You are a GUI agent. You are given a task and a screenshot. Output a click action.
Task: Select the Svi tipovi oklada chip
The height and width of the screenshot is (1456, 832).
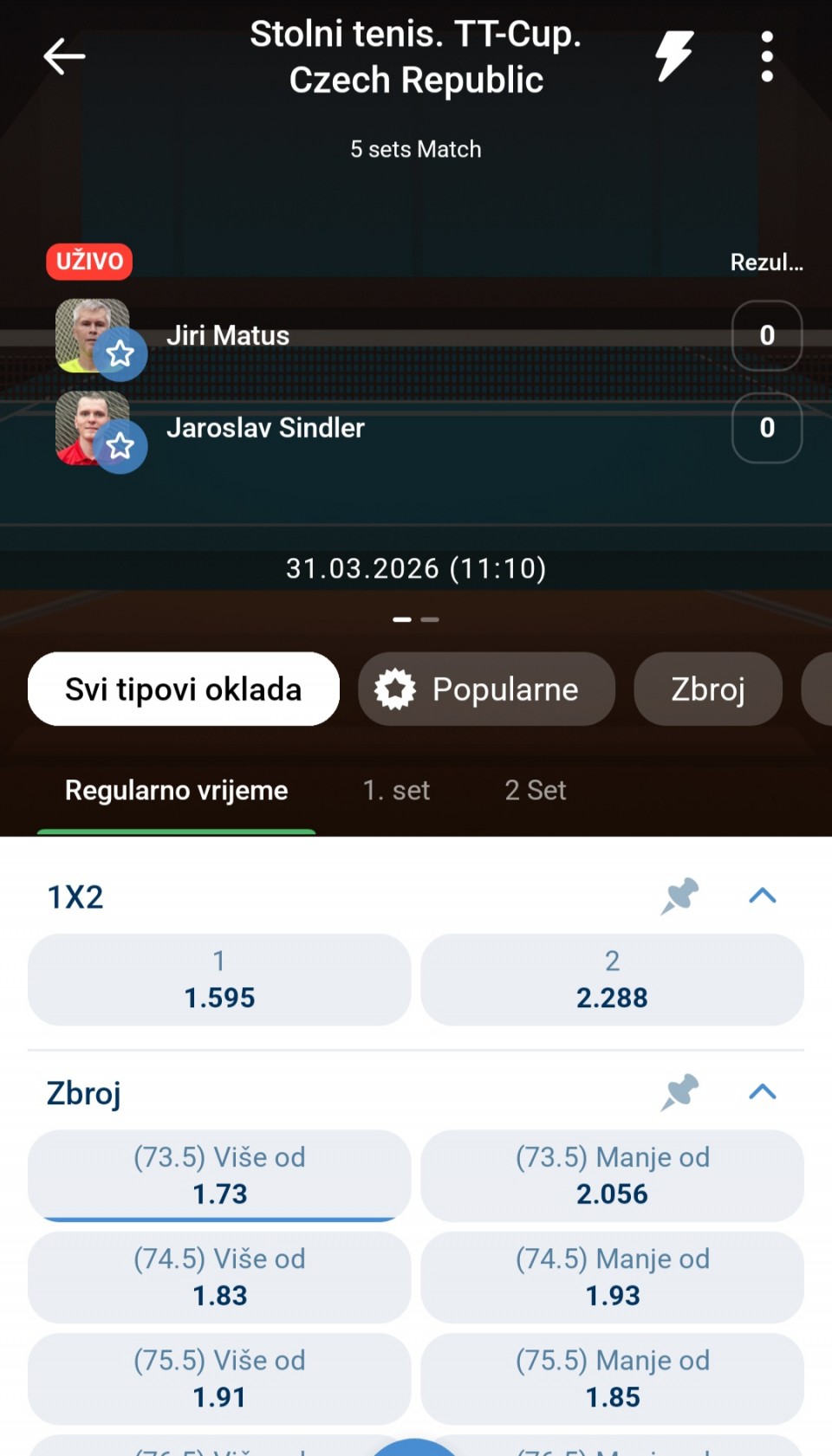pos(184,689)
